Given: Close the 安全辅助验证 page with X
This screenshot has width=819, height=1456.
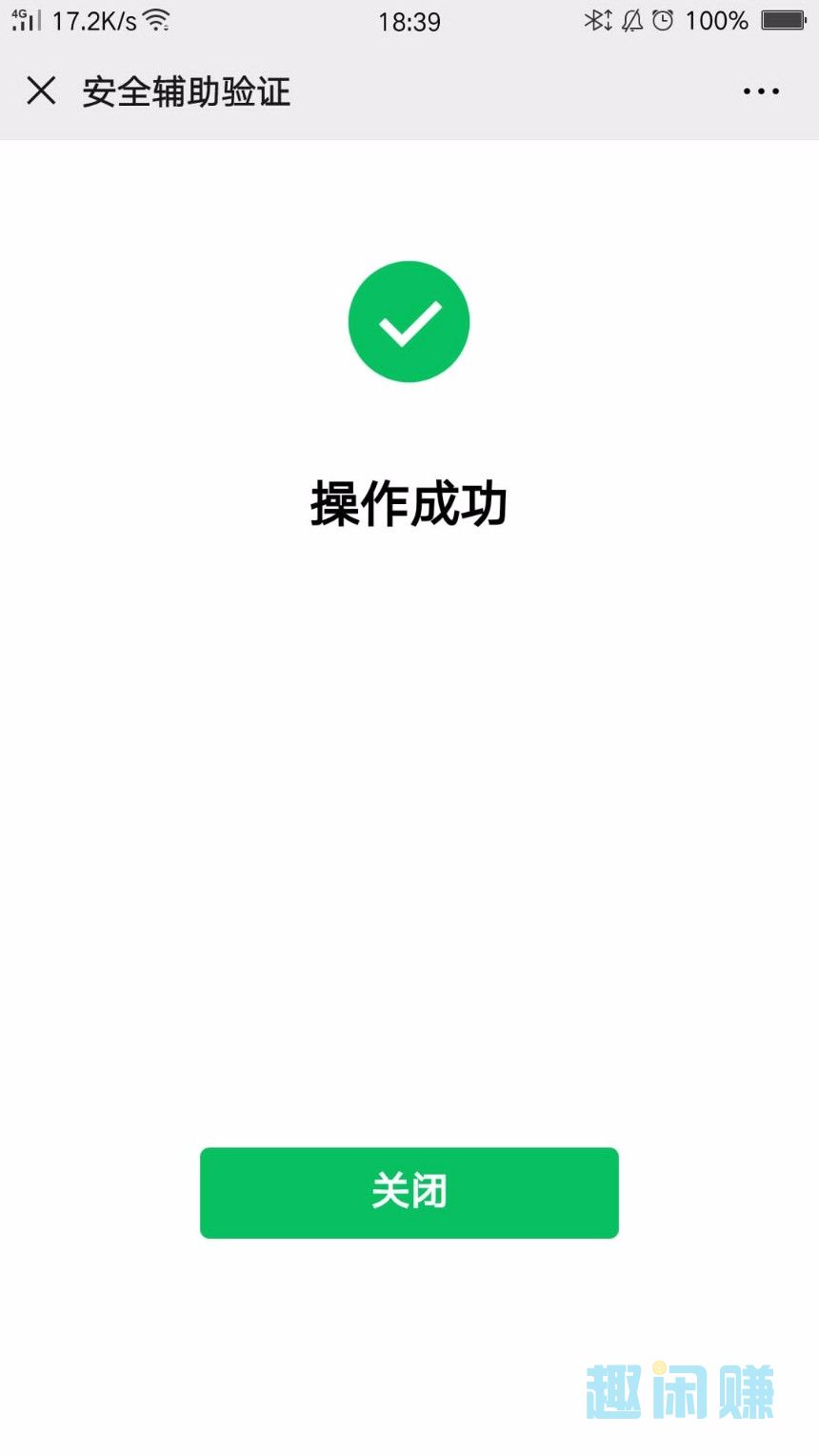Looking at the screenshot, I should click(x=41, y=91).
